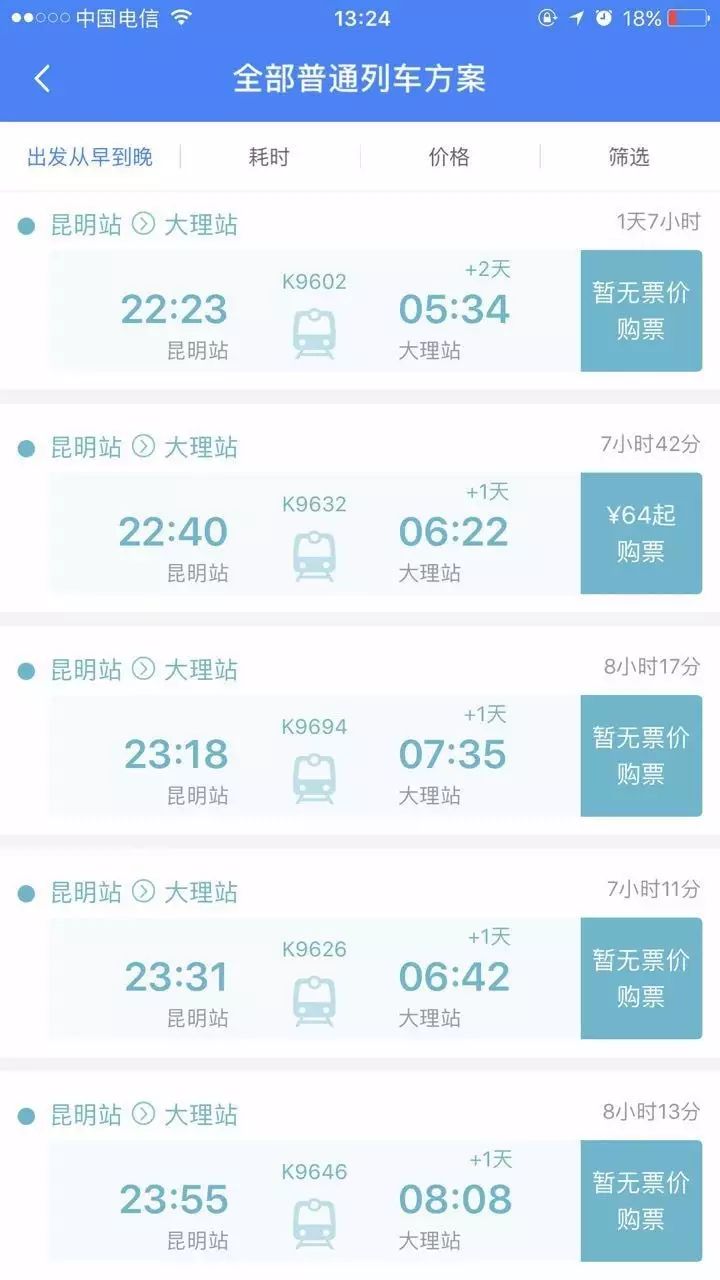Open the 筛选 filter options
The height and width of the screenshot is (1280, 720).
click(629, 157)
